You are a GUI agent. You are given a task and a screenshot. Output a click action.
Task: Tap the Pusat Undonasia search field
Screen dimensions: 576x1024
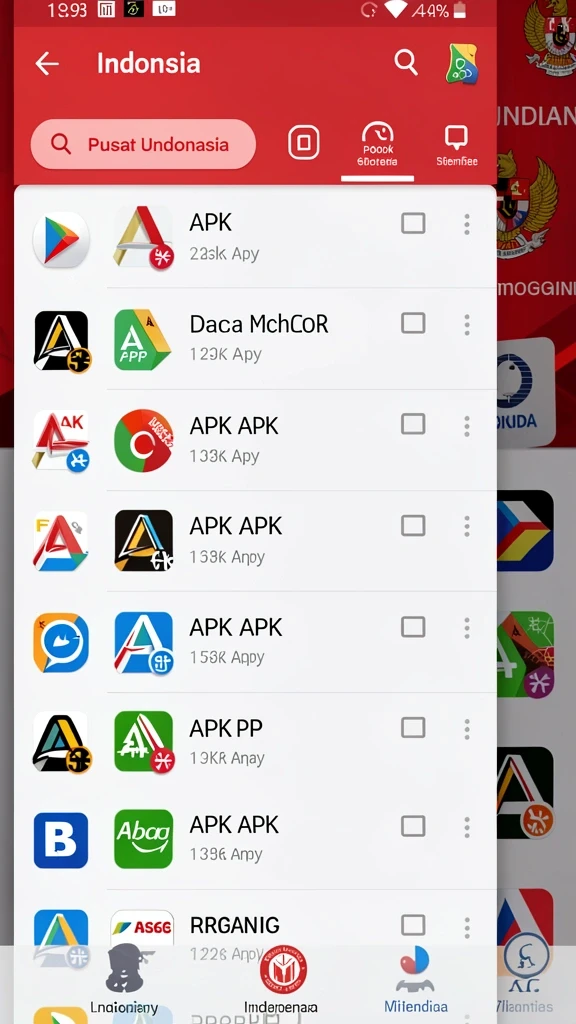(143, 144)
